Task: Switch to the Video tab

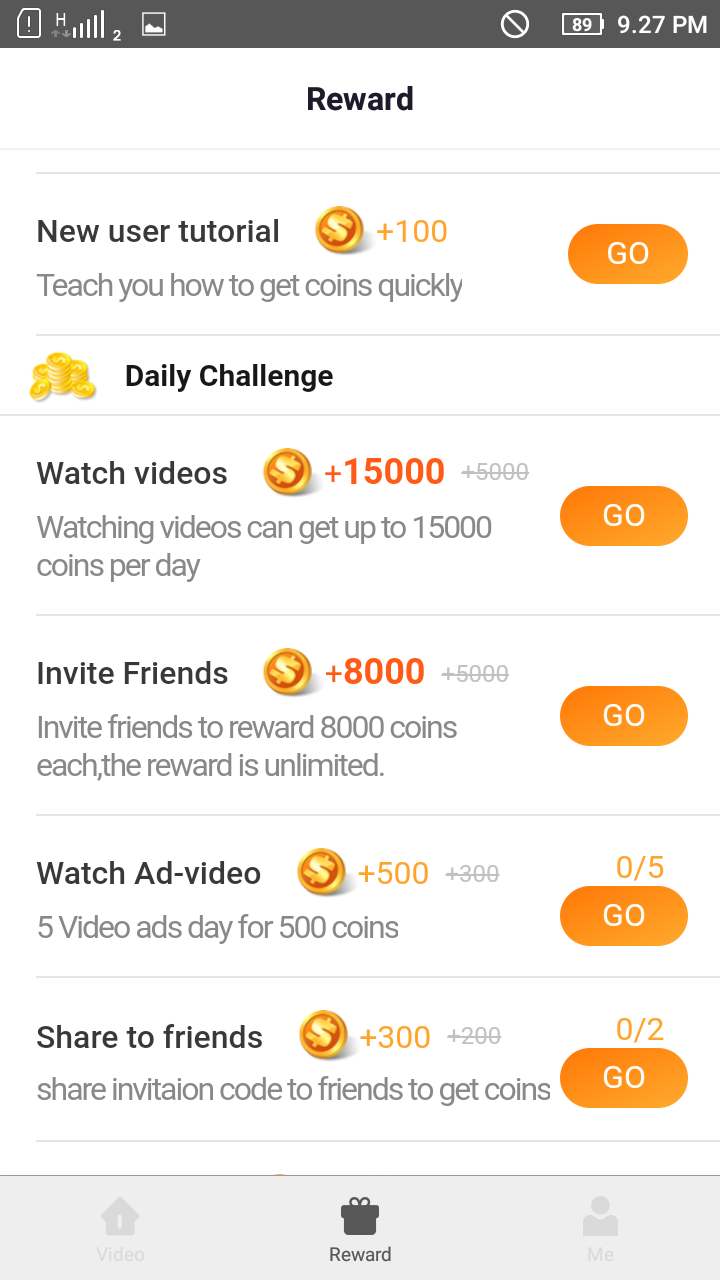Action: tap(120, 1230)
